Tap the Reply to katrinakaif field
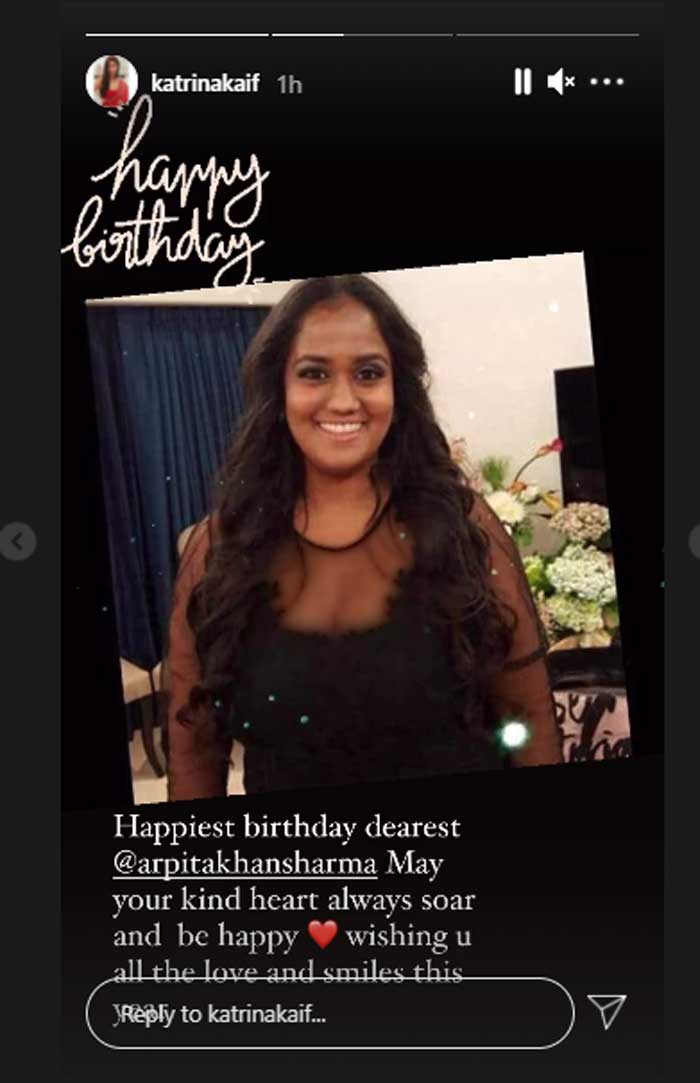Image resolution: width=700 pixels, height=1083 pixels. click(x=330, y=1013)
